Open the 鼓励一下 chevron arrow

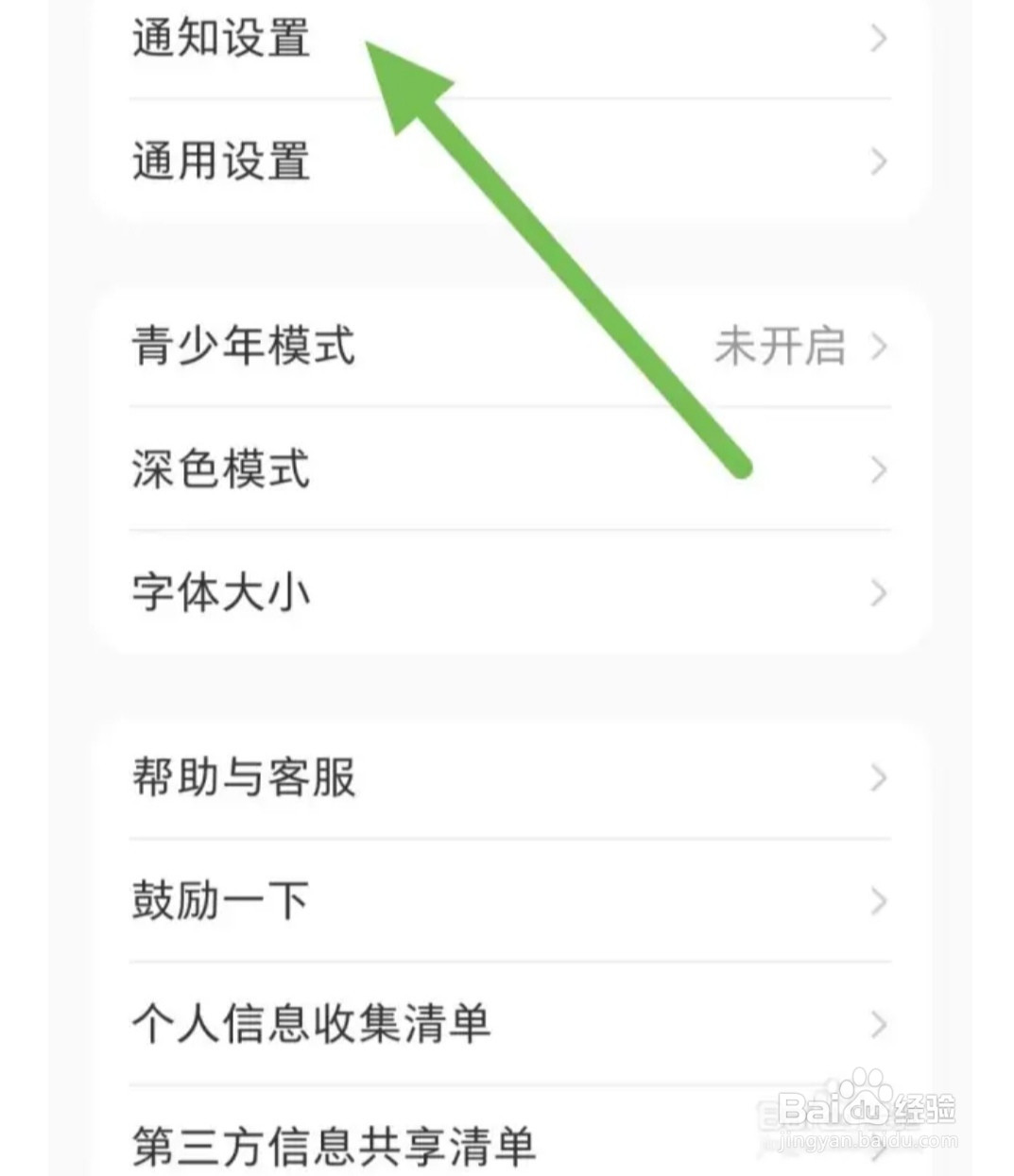(878, 900)
